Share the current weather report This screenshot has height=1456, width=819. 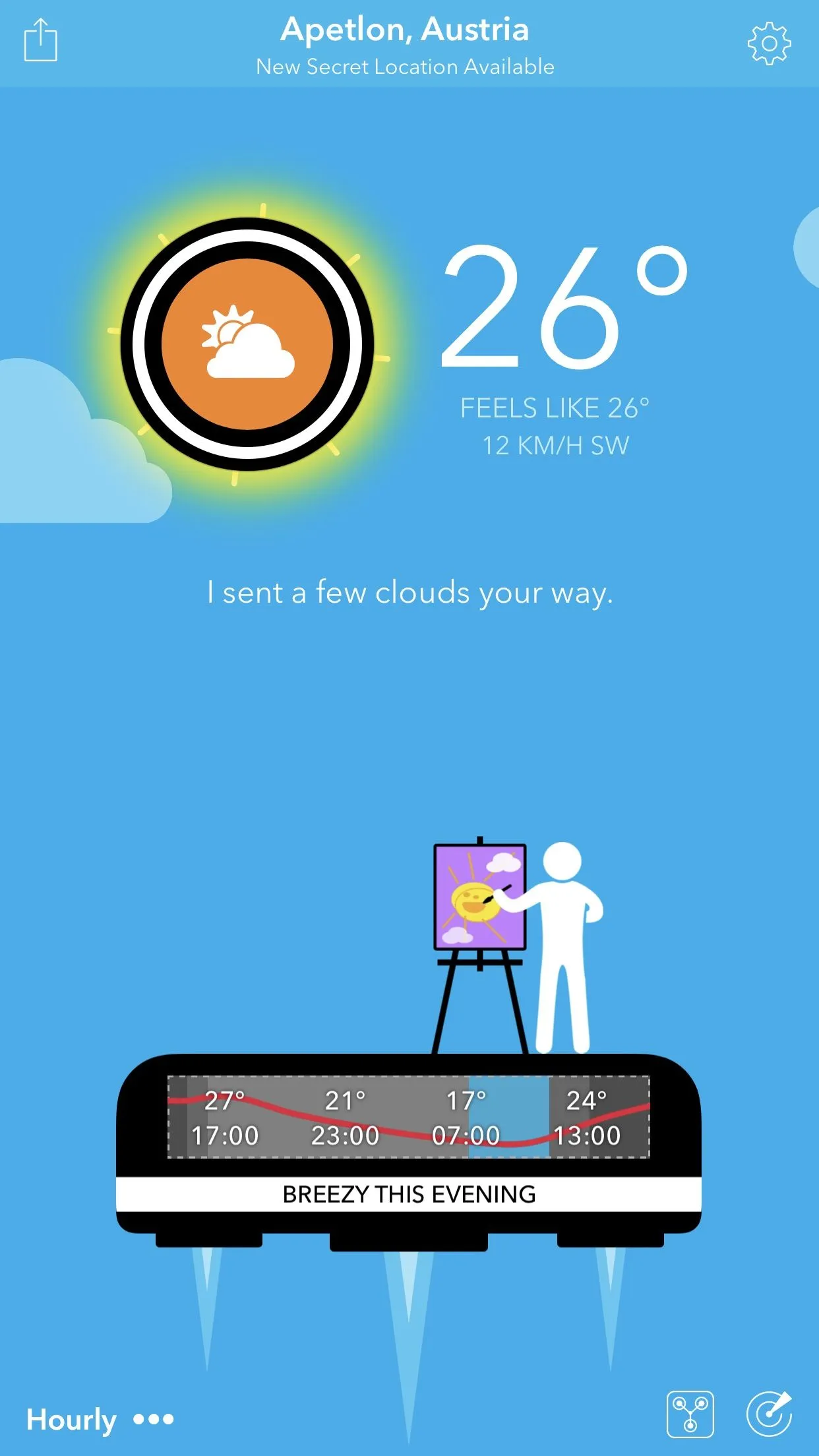coord(40,41)
